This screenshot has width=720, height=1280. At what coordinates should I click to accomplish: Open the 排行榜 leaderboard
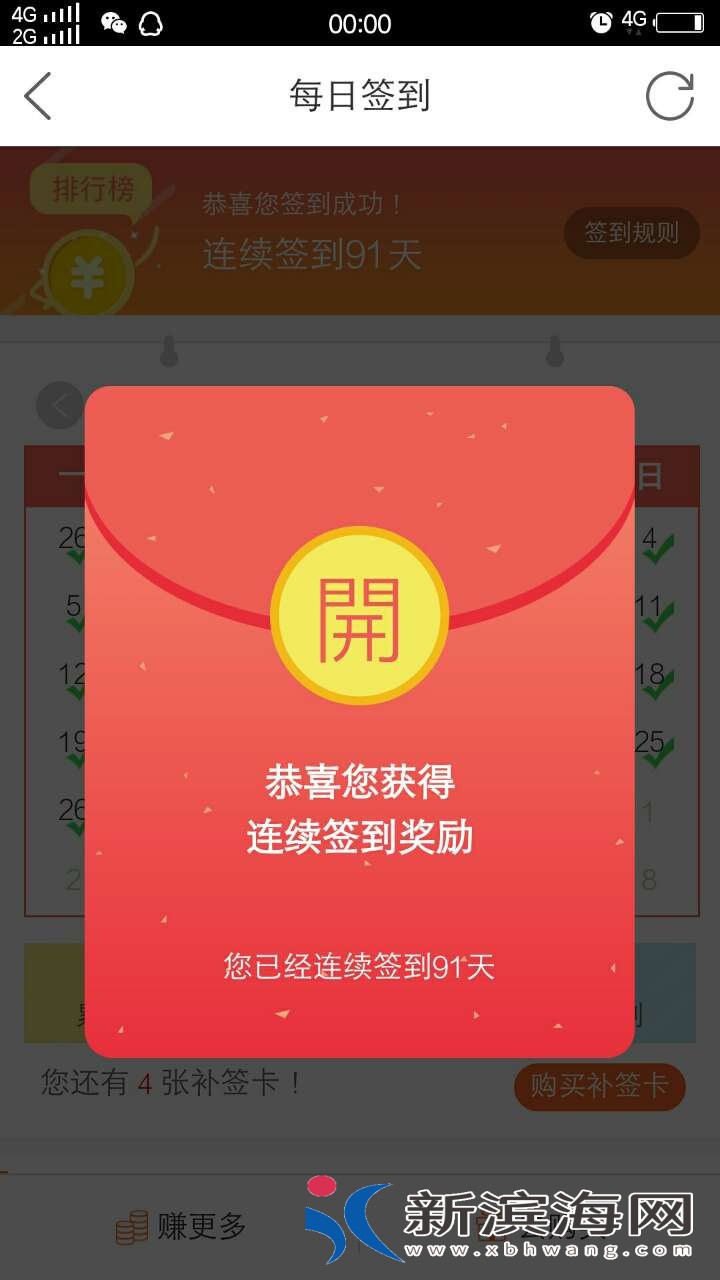coord(92,189)
